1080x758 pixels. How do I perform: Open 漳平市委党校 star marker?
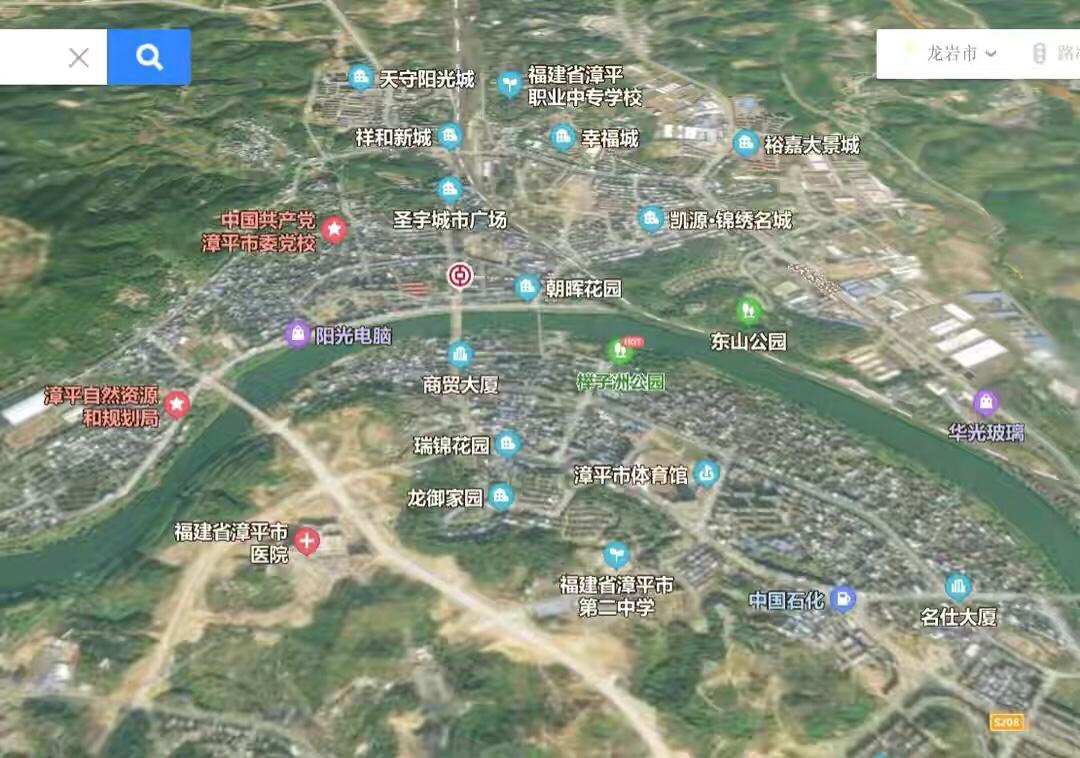334,230
